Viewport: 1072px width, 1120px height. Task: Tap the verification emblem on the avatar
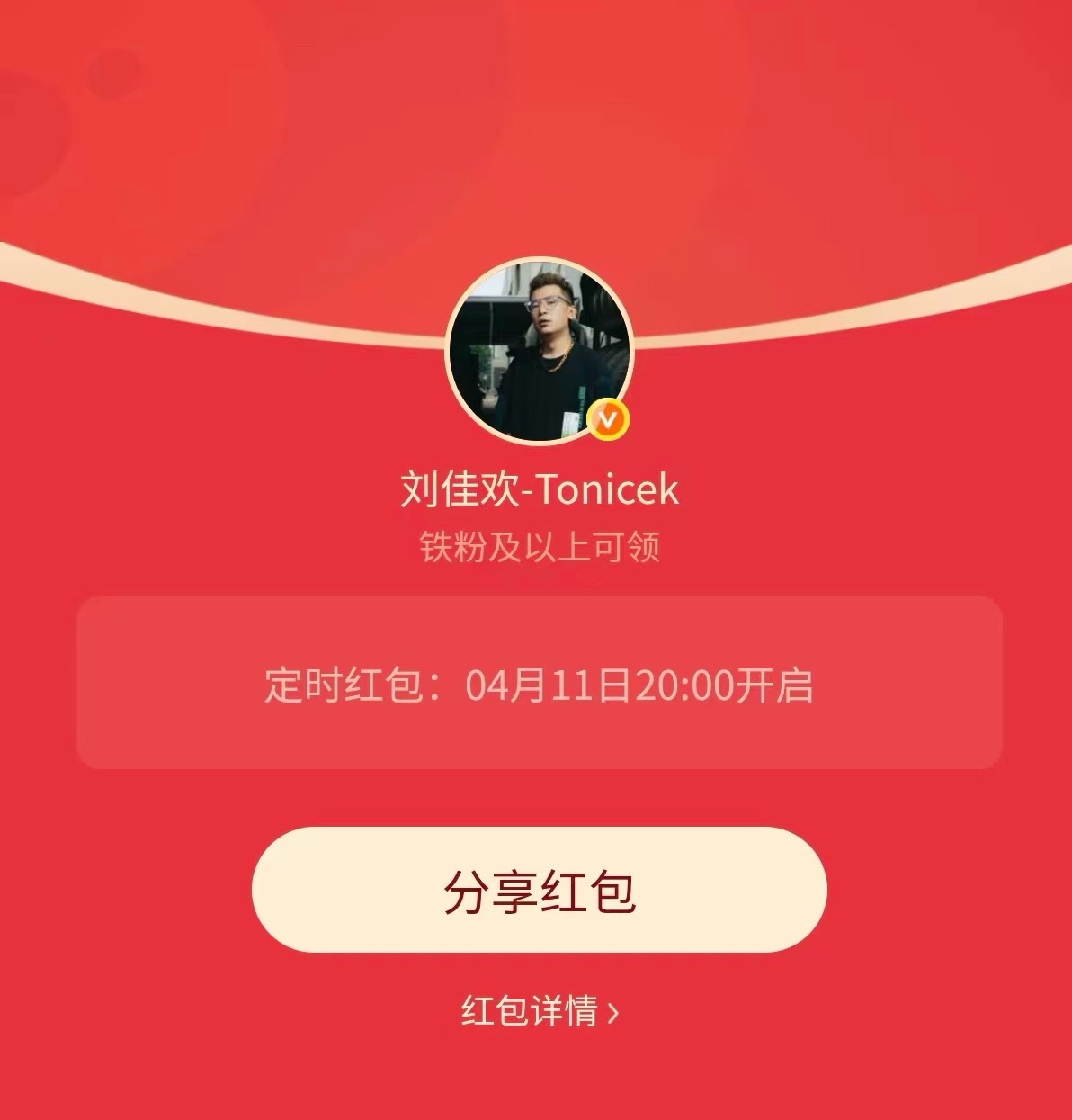[608, 419]
